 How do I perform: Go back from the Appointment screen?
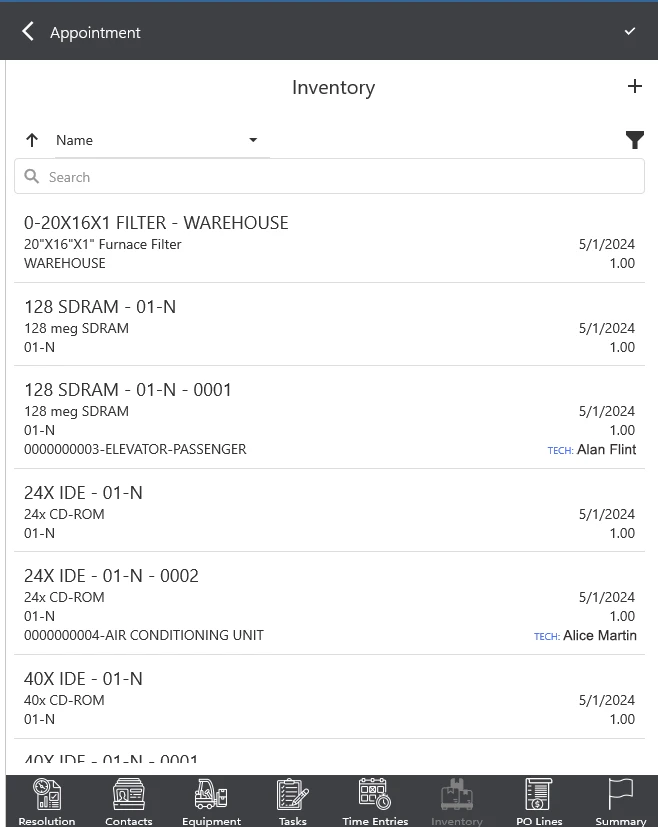click(28, 32)
